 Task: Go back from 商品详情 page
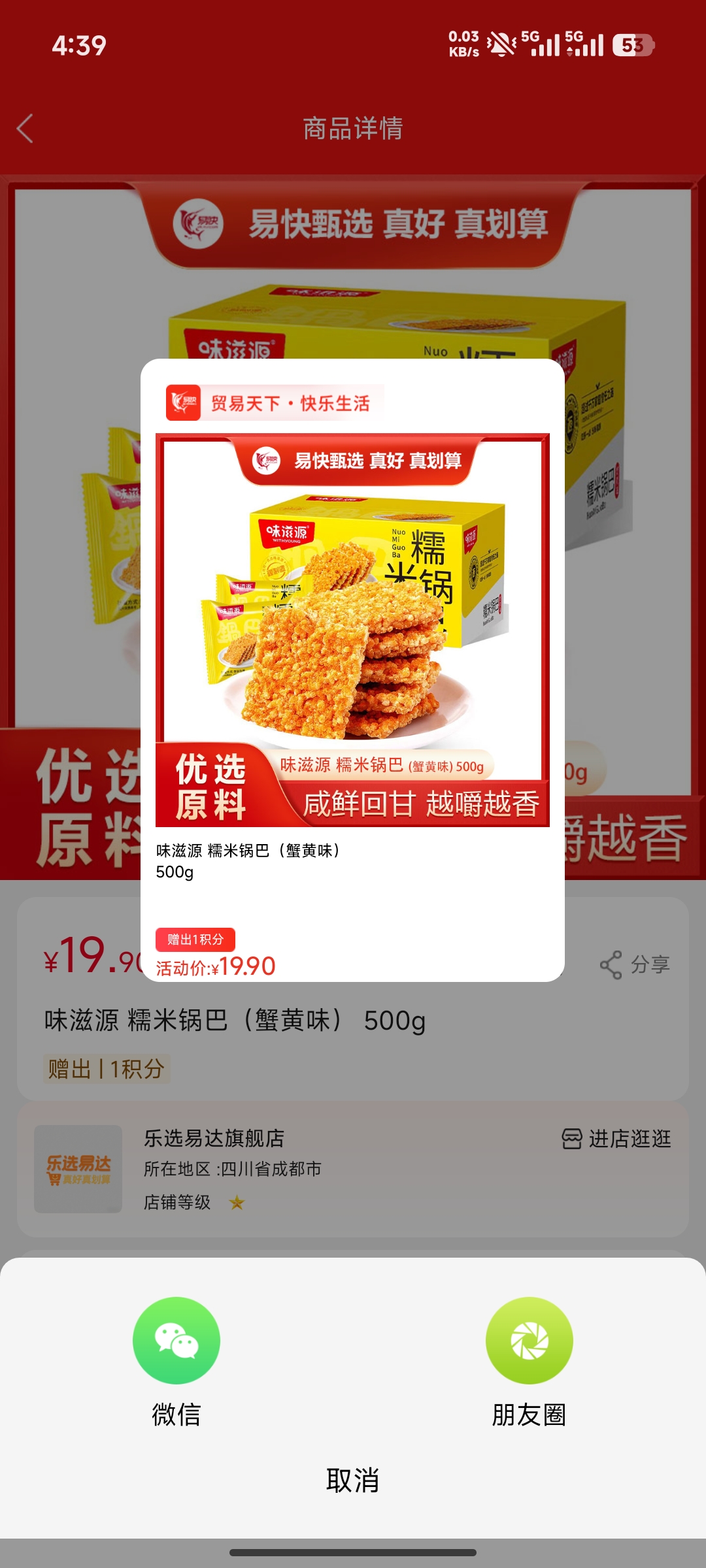[25, 128]
